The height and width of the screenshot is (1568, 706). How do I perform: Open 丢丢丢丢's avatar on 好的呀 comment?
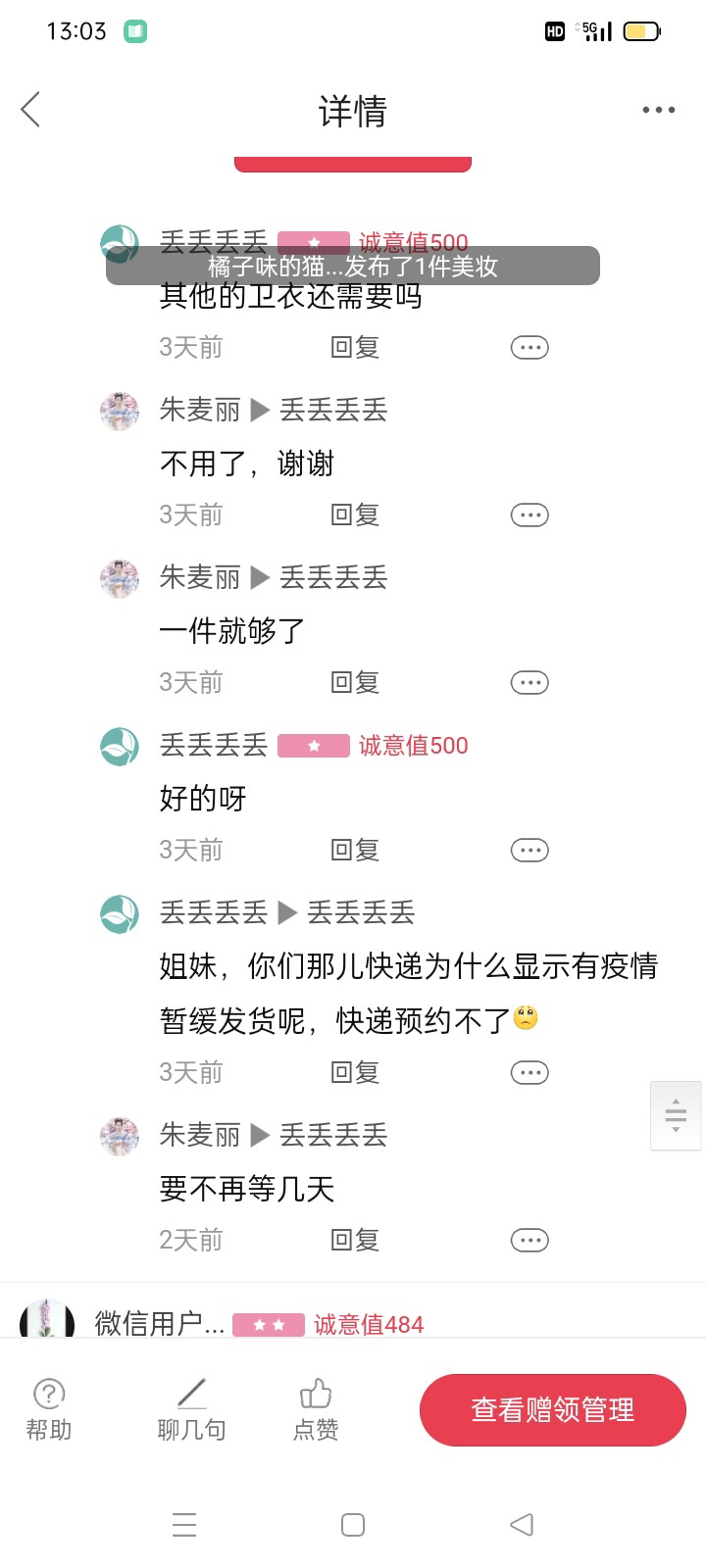pyautogui.click(x=120, y=747)
